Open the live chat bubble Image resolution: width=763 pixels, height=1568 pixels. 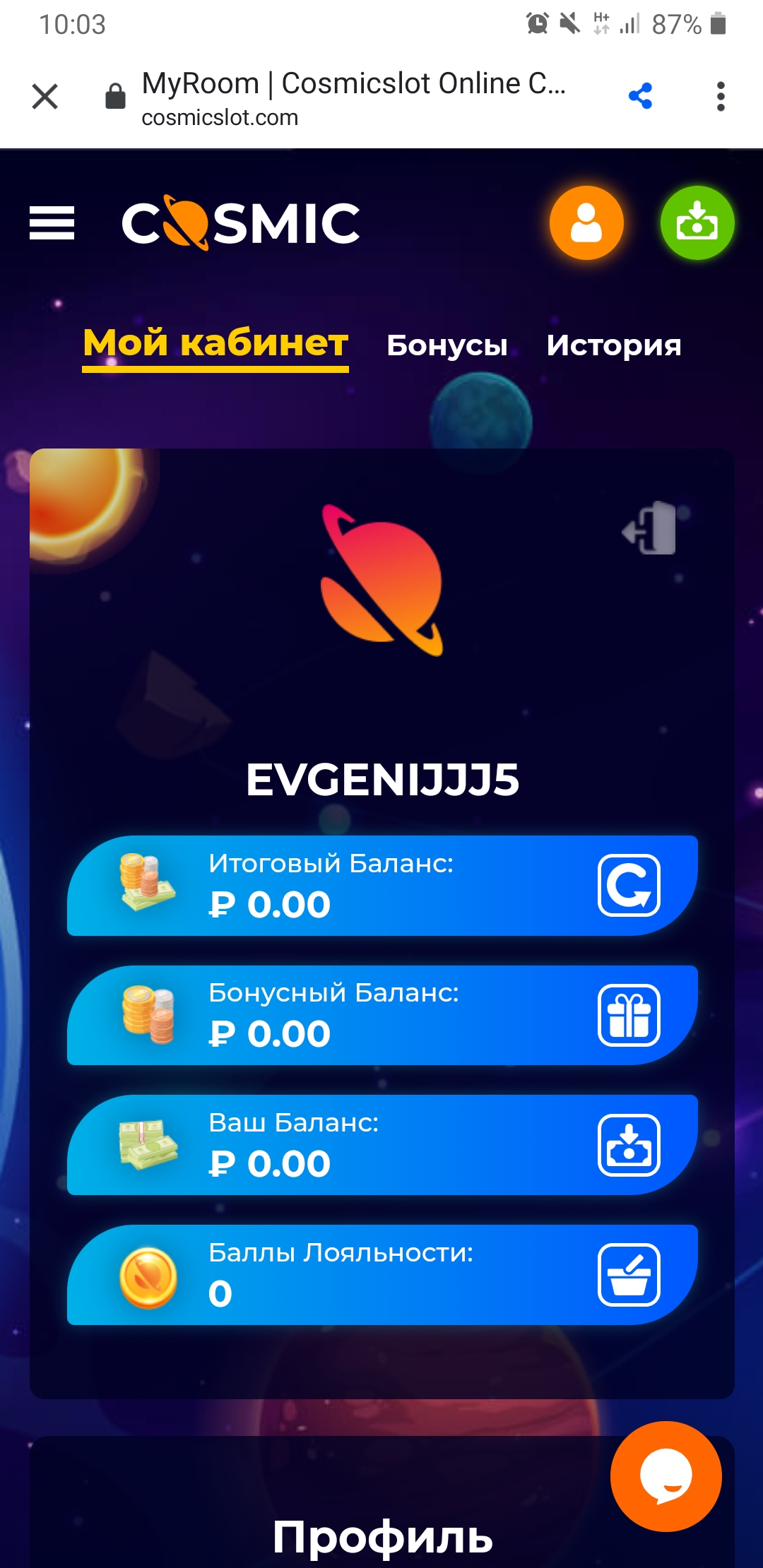click(x=666, y=1476)
